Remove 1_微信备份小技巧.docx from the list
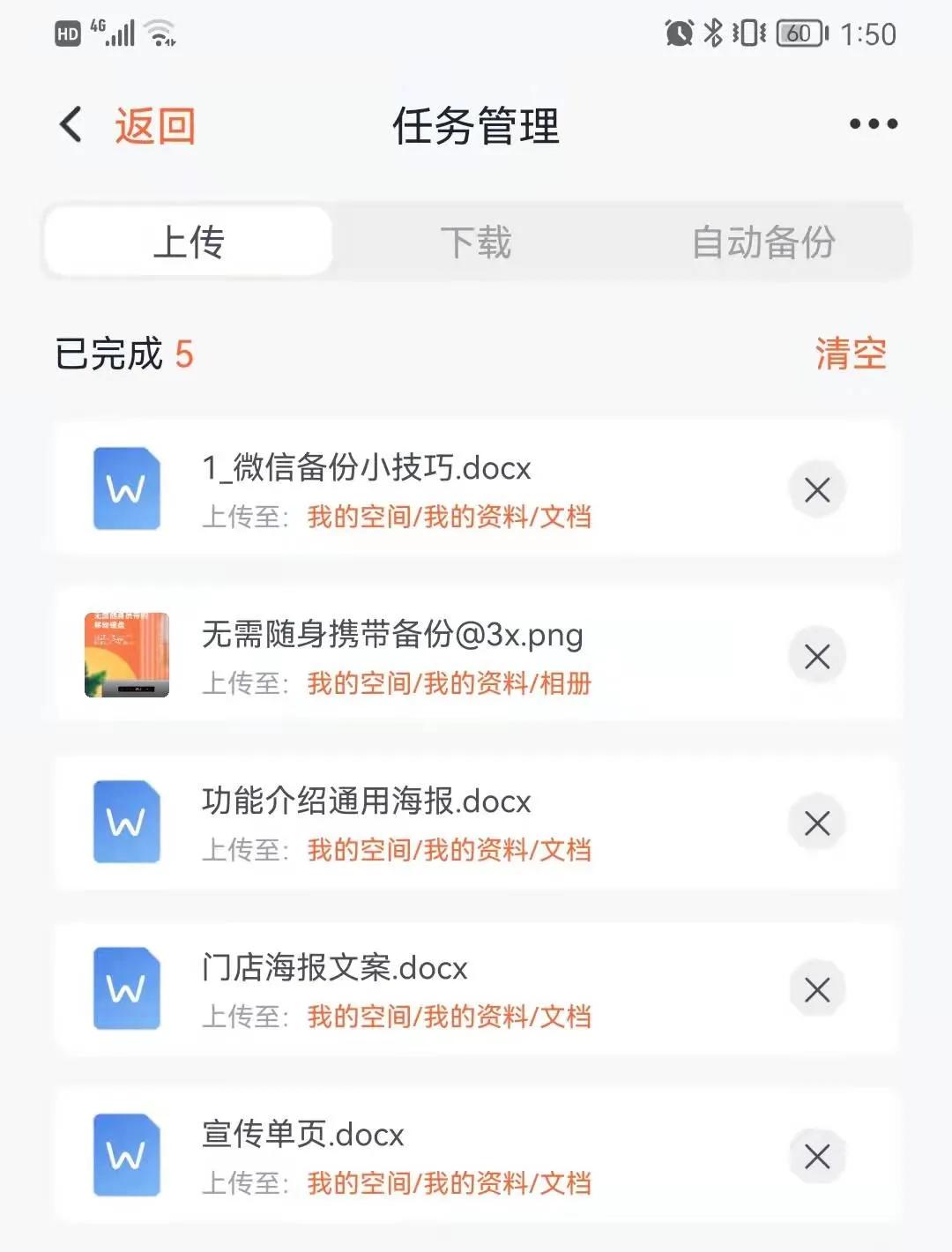The height and width of the screenshot is (1252, 952). click(816, 489)
